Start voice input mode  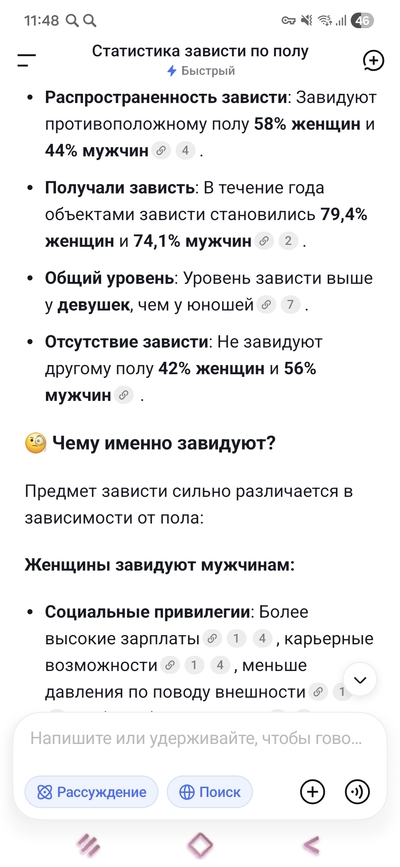click(x=357, y=792)
